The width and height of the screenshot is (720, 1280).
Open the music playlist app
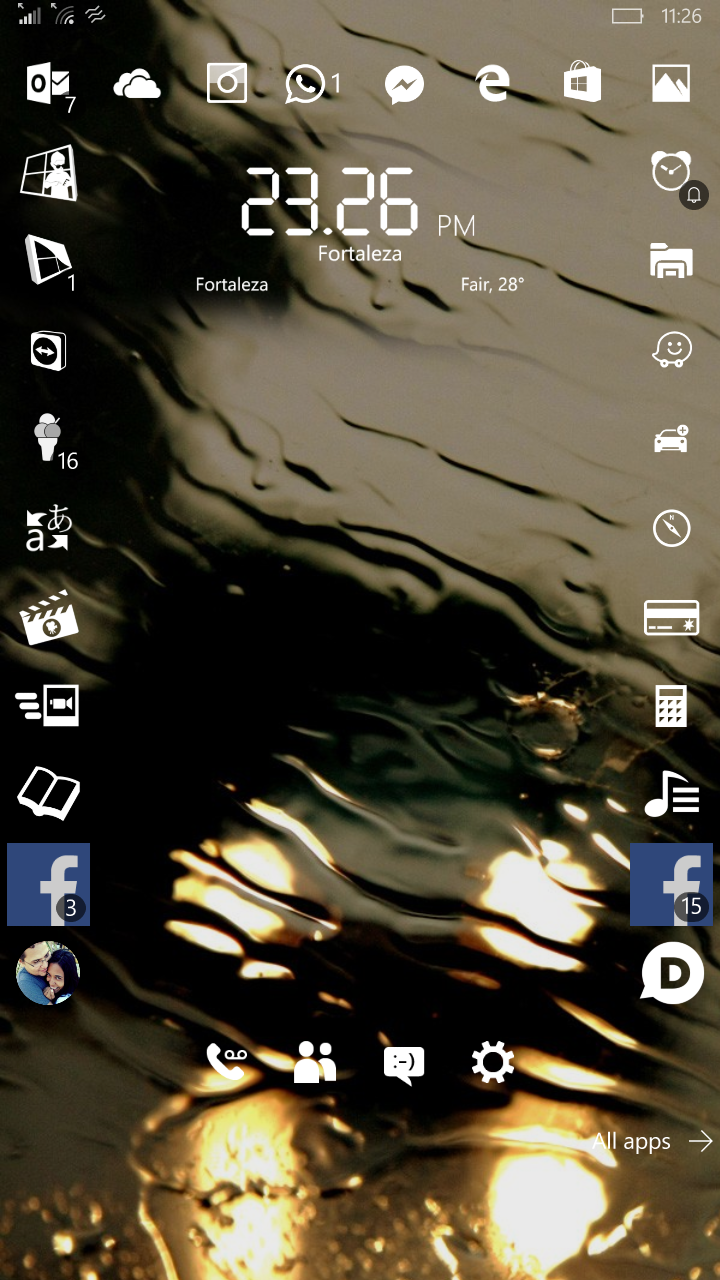pyautogui.click(x=671, y=794)
